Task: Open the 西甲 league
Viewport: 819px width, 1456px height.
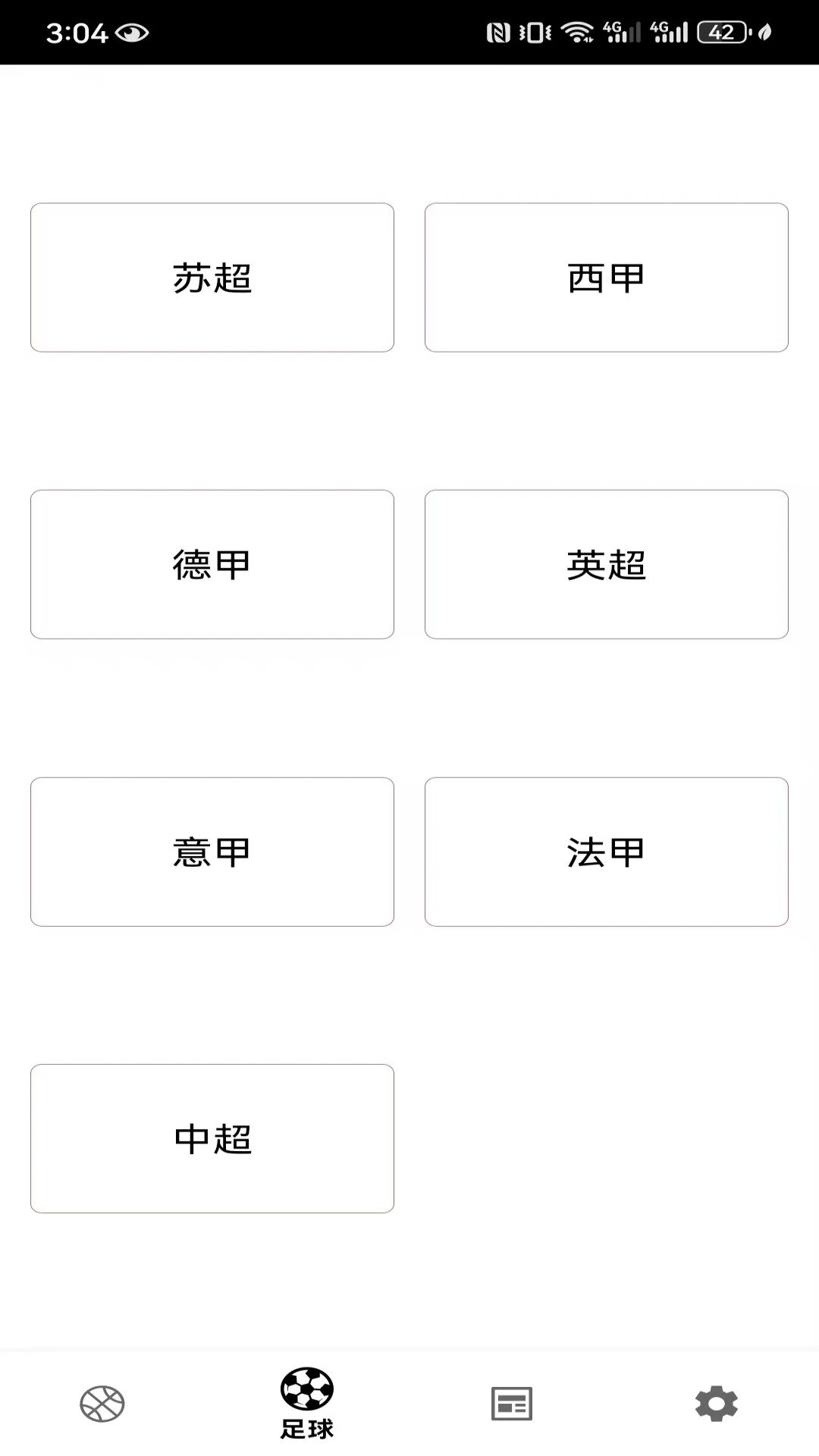Action: coord(607,278)
